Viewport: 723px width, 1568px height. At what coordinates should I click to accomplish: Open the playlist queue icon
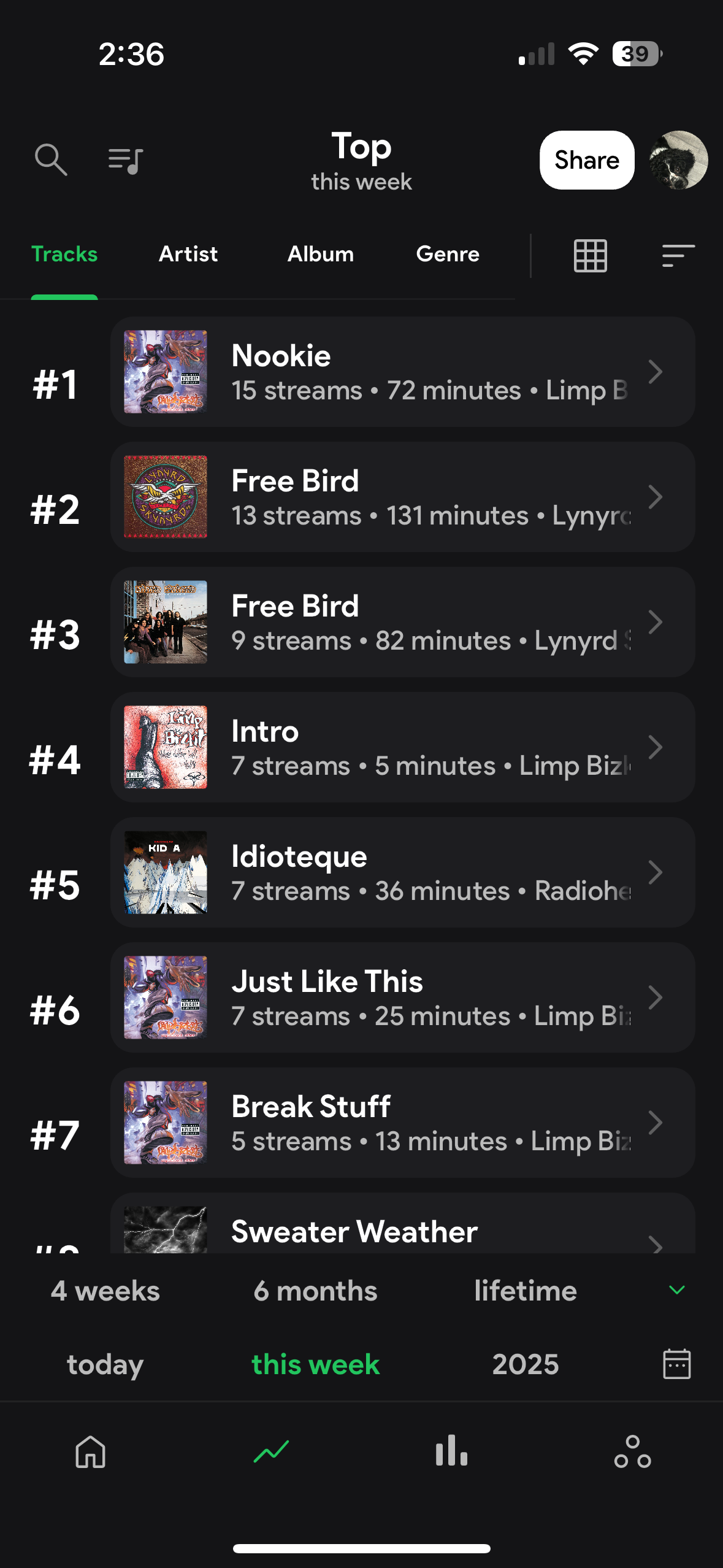[x=126, y=161]
